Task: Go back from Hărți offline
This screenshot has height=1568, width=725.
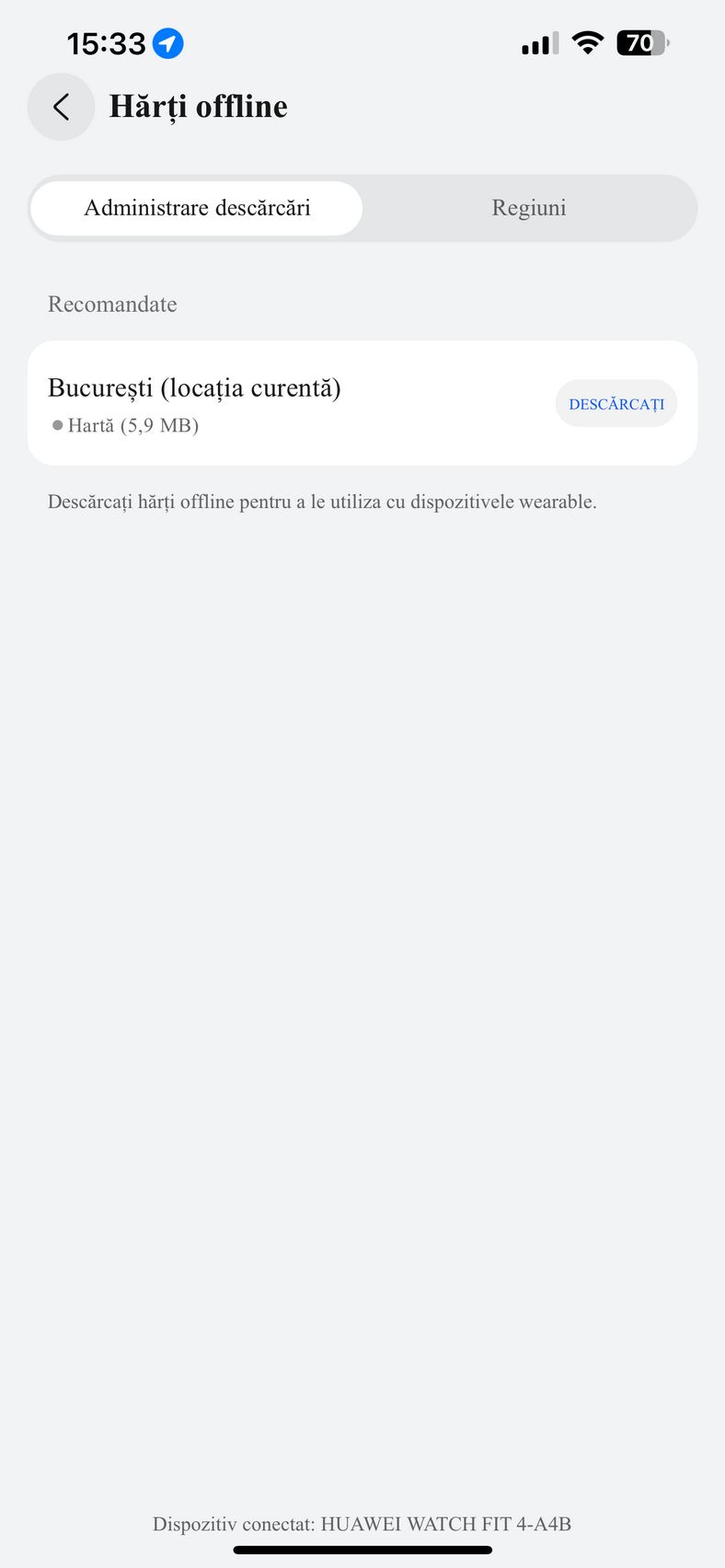Action: click(x=61, y=107)
